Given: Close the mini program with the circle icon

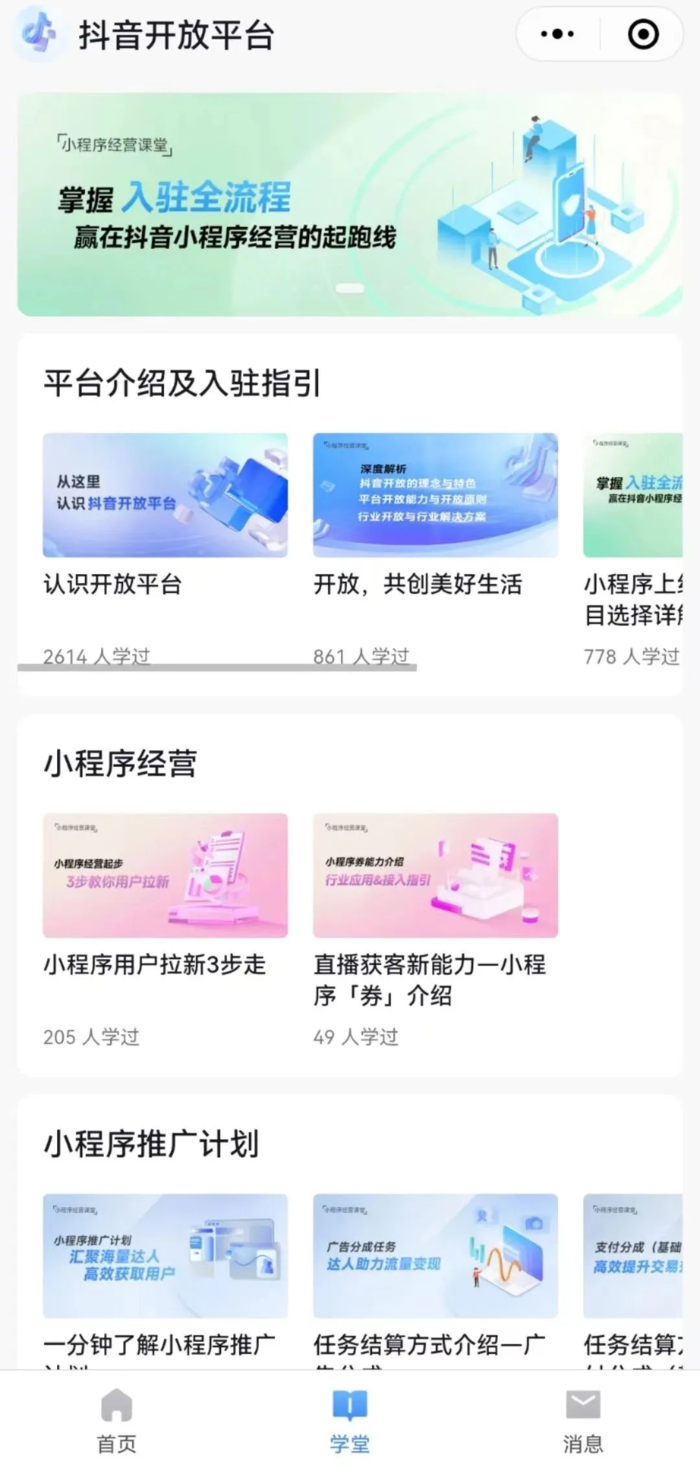Looking at the screenshot, I should [643, 34].
